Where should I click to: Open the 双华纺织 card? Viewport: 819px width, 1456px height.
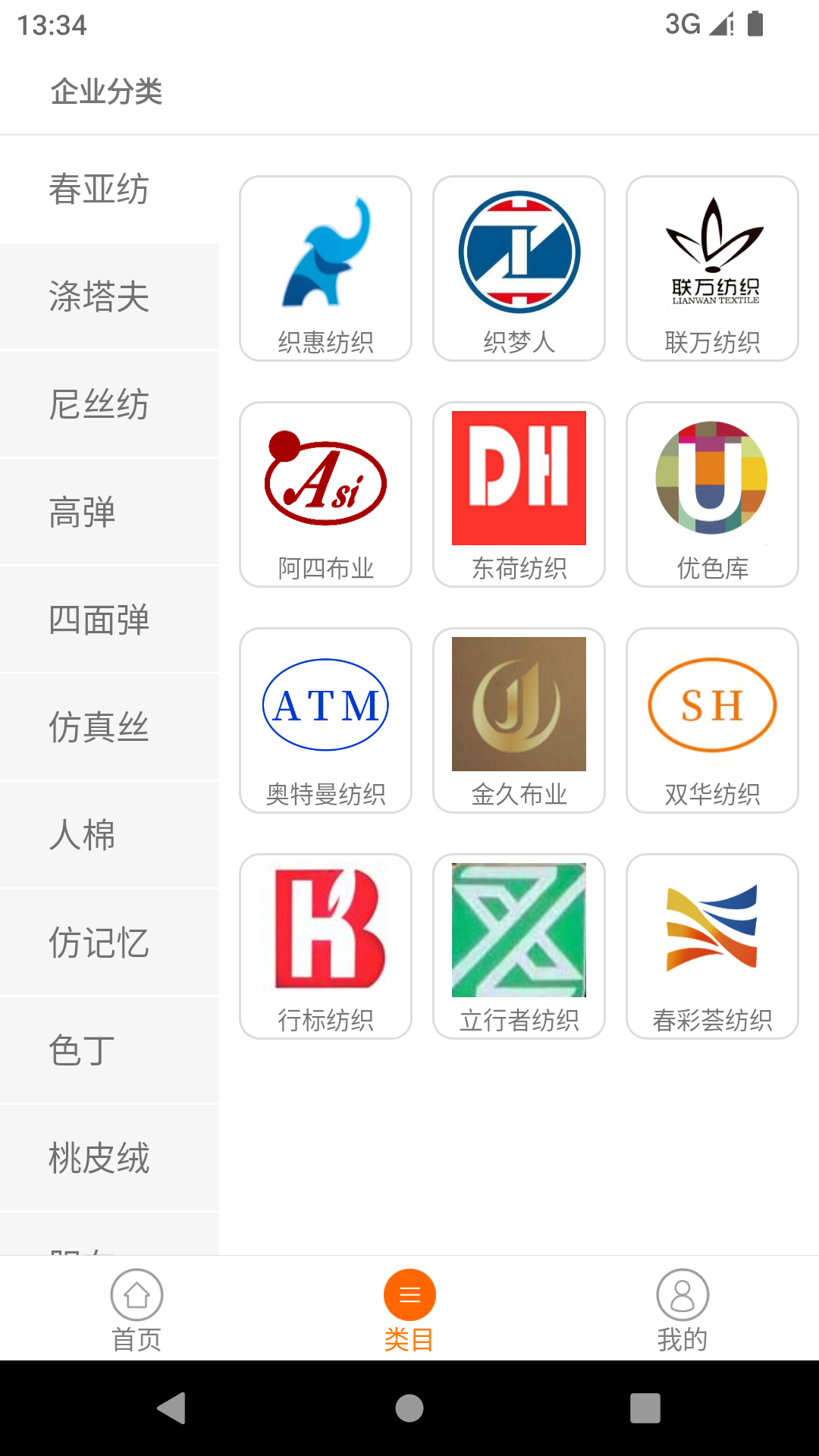coord(712,720)
